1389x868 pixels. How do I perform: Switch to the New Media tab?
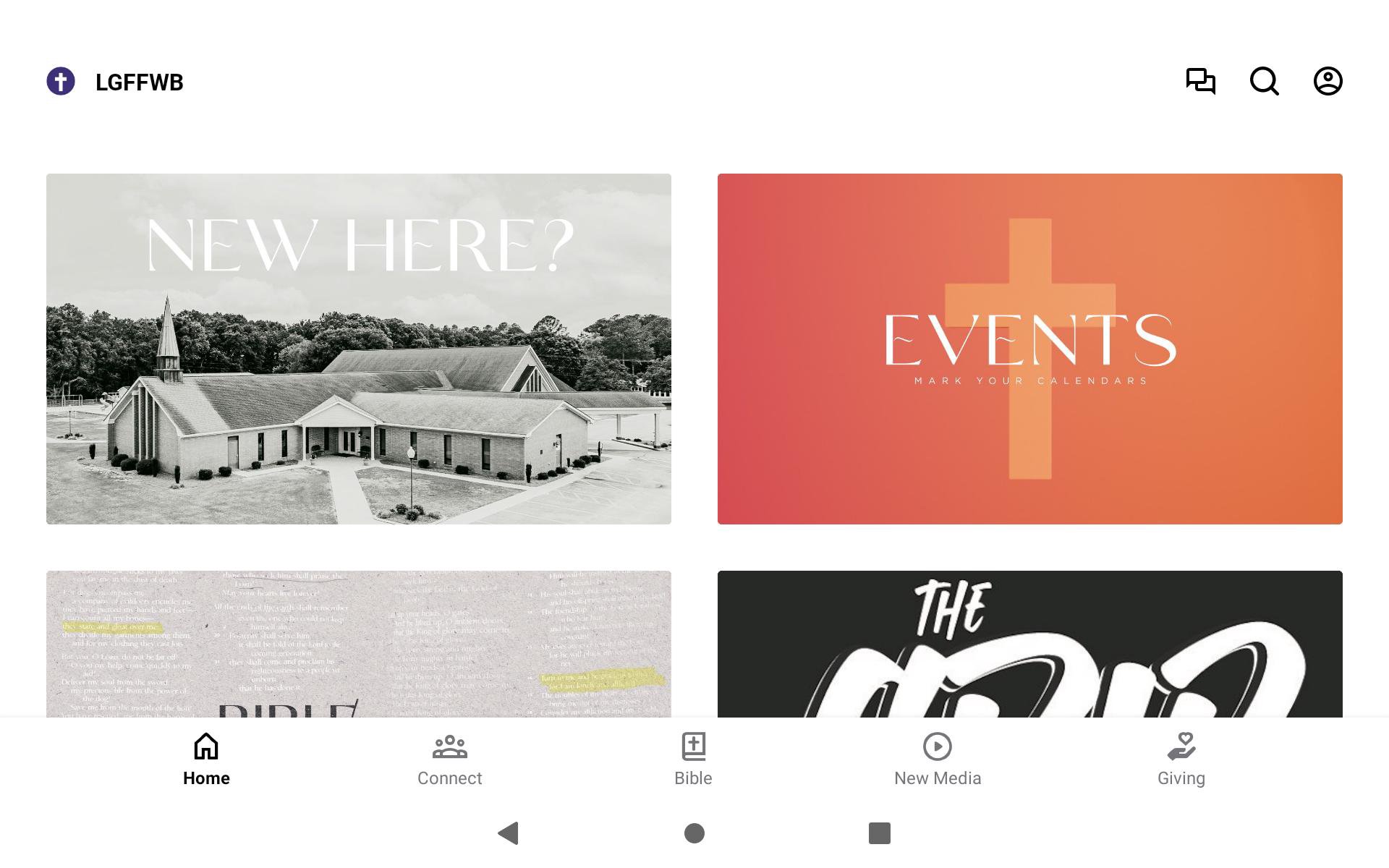[937, 759]
